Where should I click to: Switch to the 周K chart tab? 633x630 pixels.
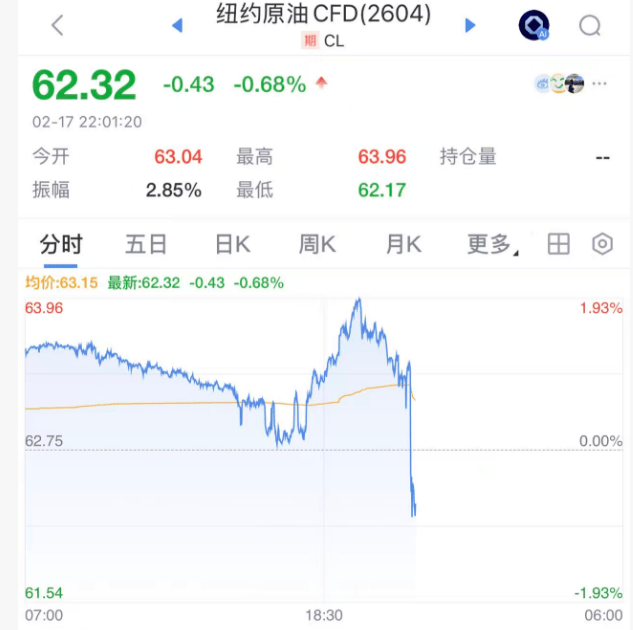pyautogui.click(x=317, y=245)
